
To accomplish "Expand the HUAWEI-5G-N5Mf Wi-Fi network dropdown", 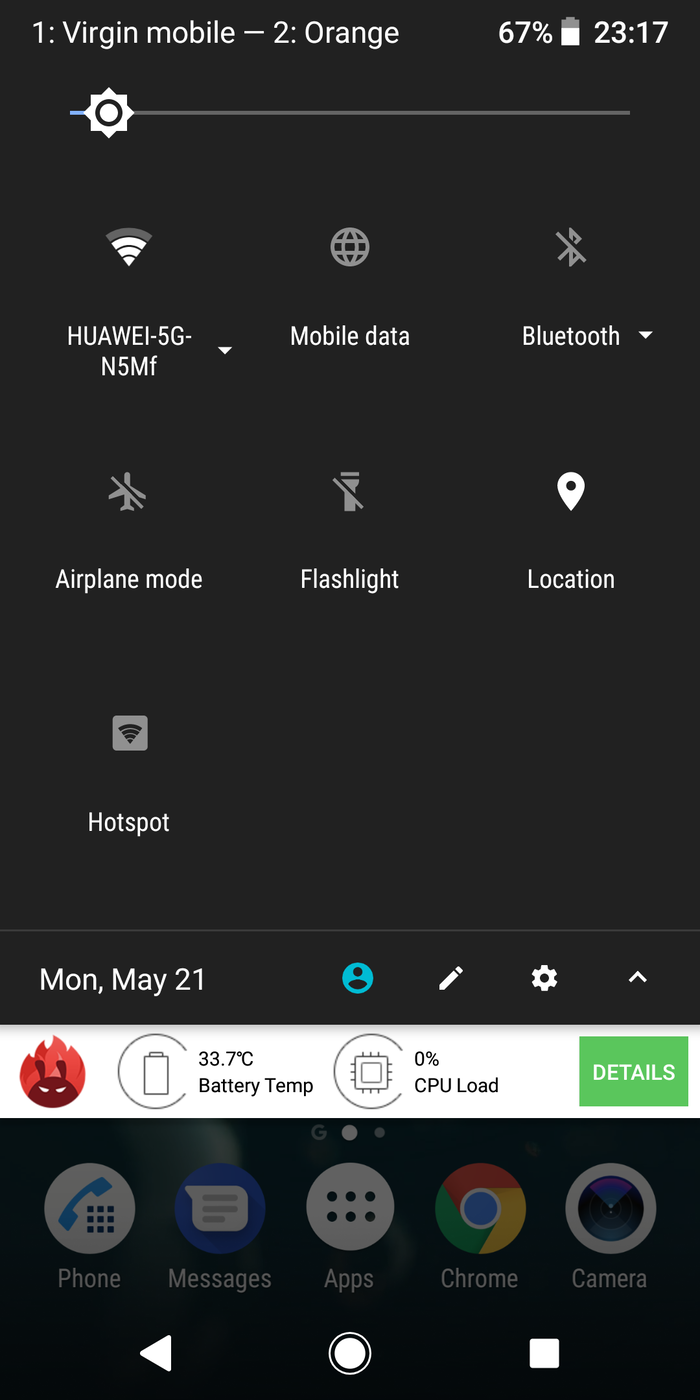I will (225, 350).
